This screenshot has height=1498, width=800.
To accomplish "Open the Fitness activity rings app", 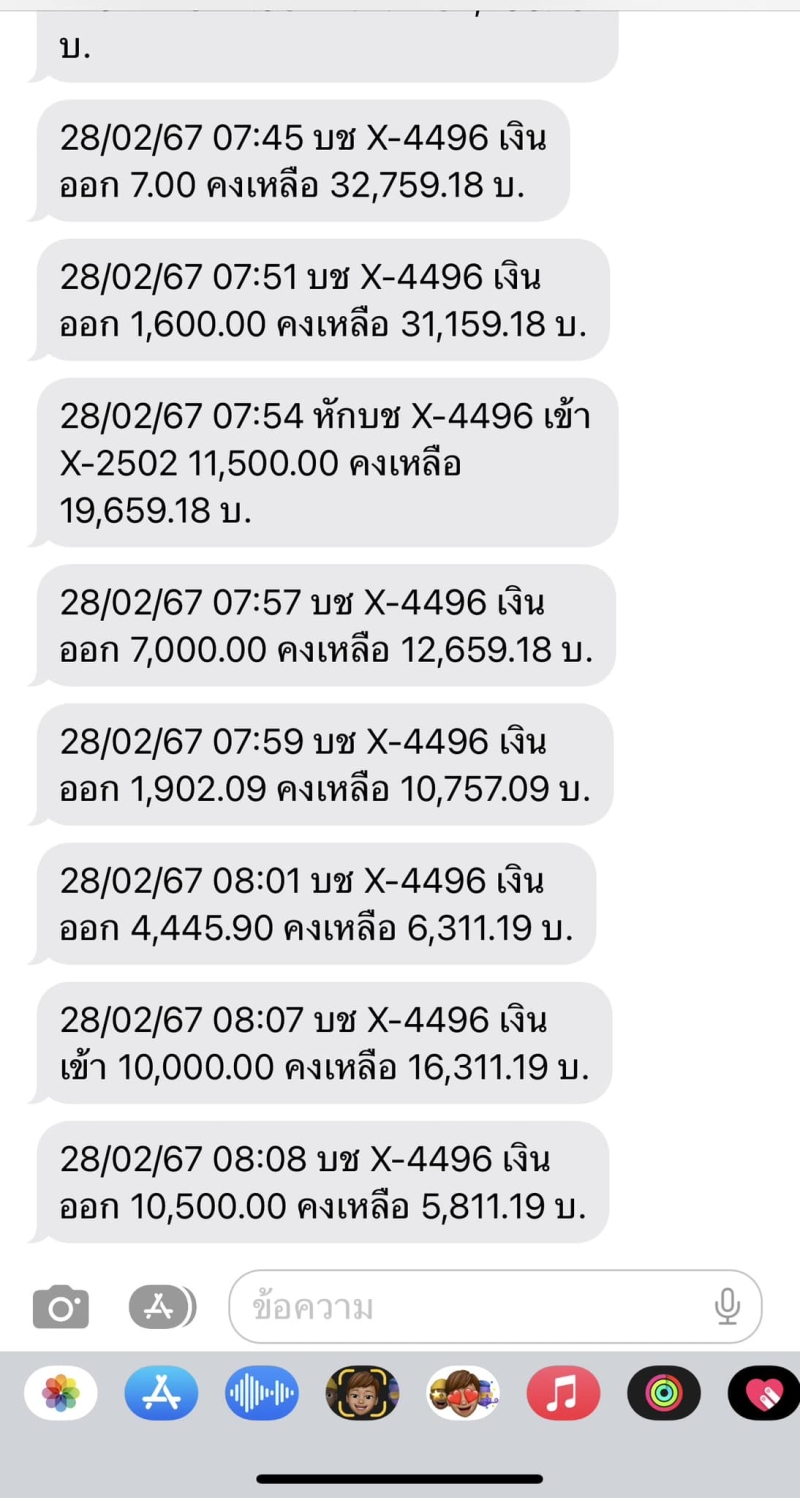I will pos(664,1393).
